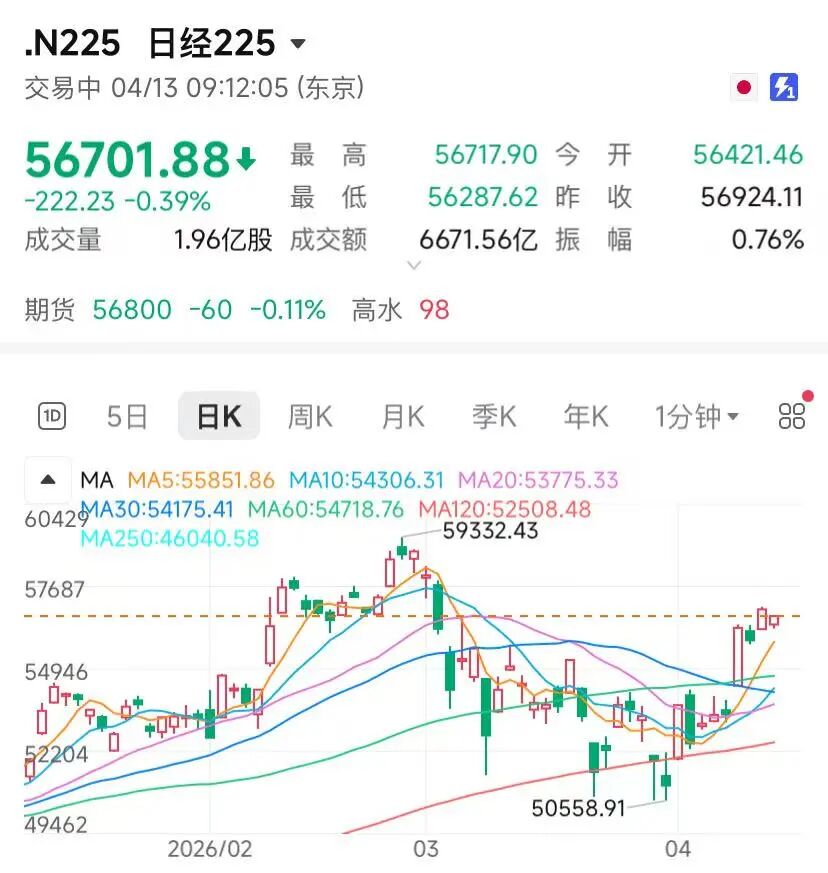Open the Level-1 lightning quote icon
The height and width of the screenshot is (873, 828).
[783, 89]
